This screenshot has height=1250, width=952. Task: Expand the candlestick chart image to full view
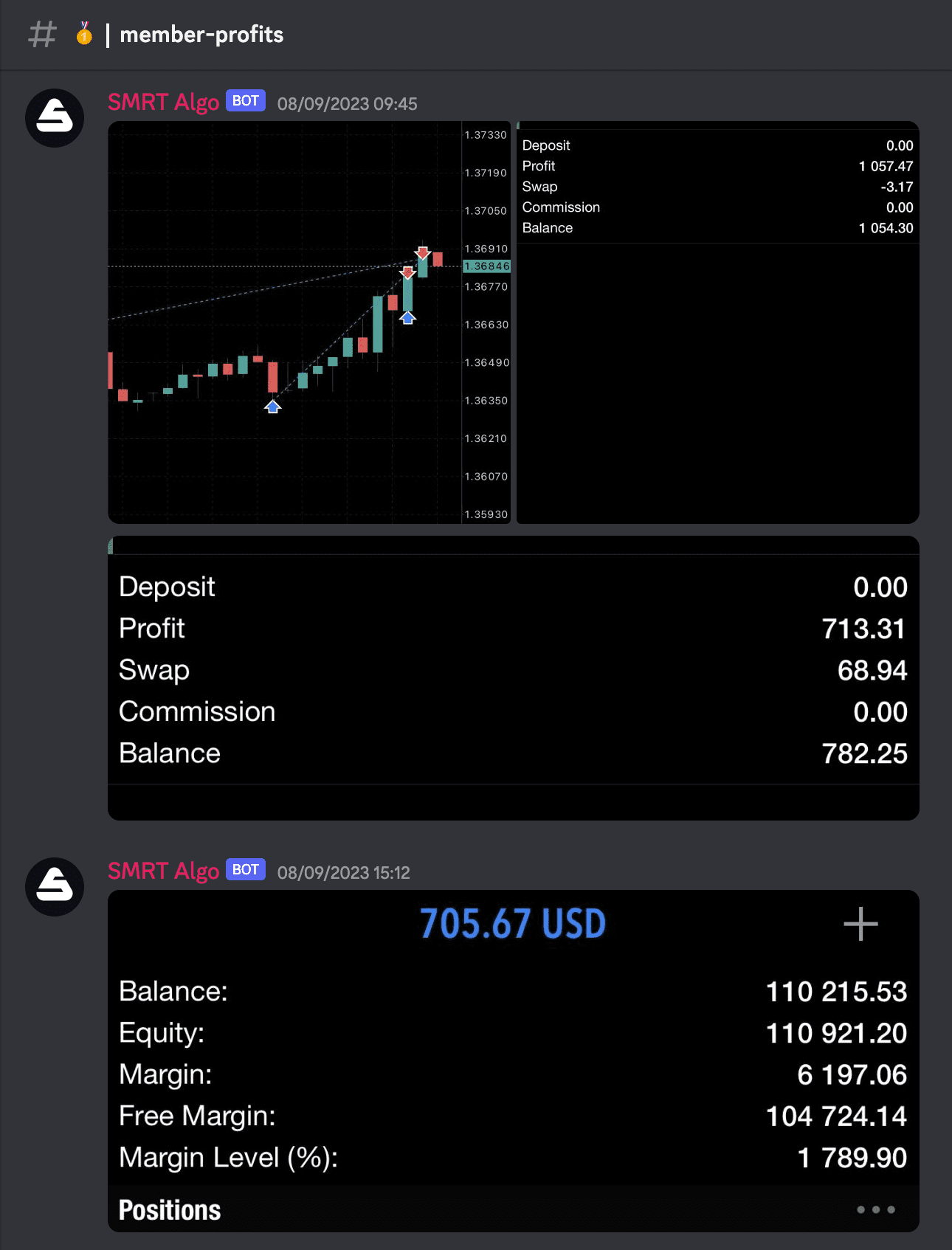click(x=308, y=320)
